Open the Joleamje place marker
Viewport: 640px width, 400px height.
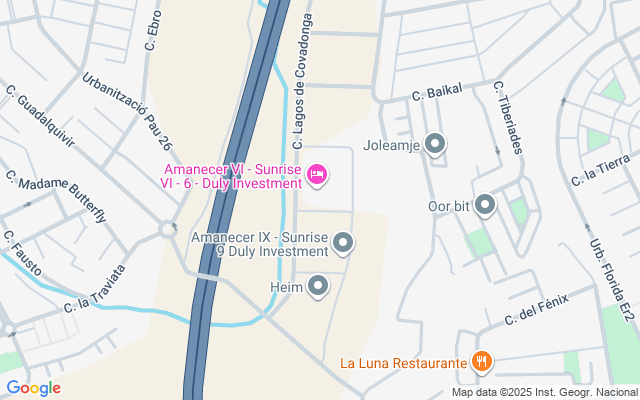(x=435, y=146)
